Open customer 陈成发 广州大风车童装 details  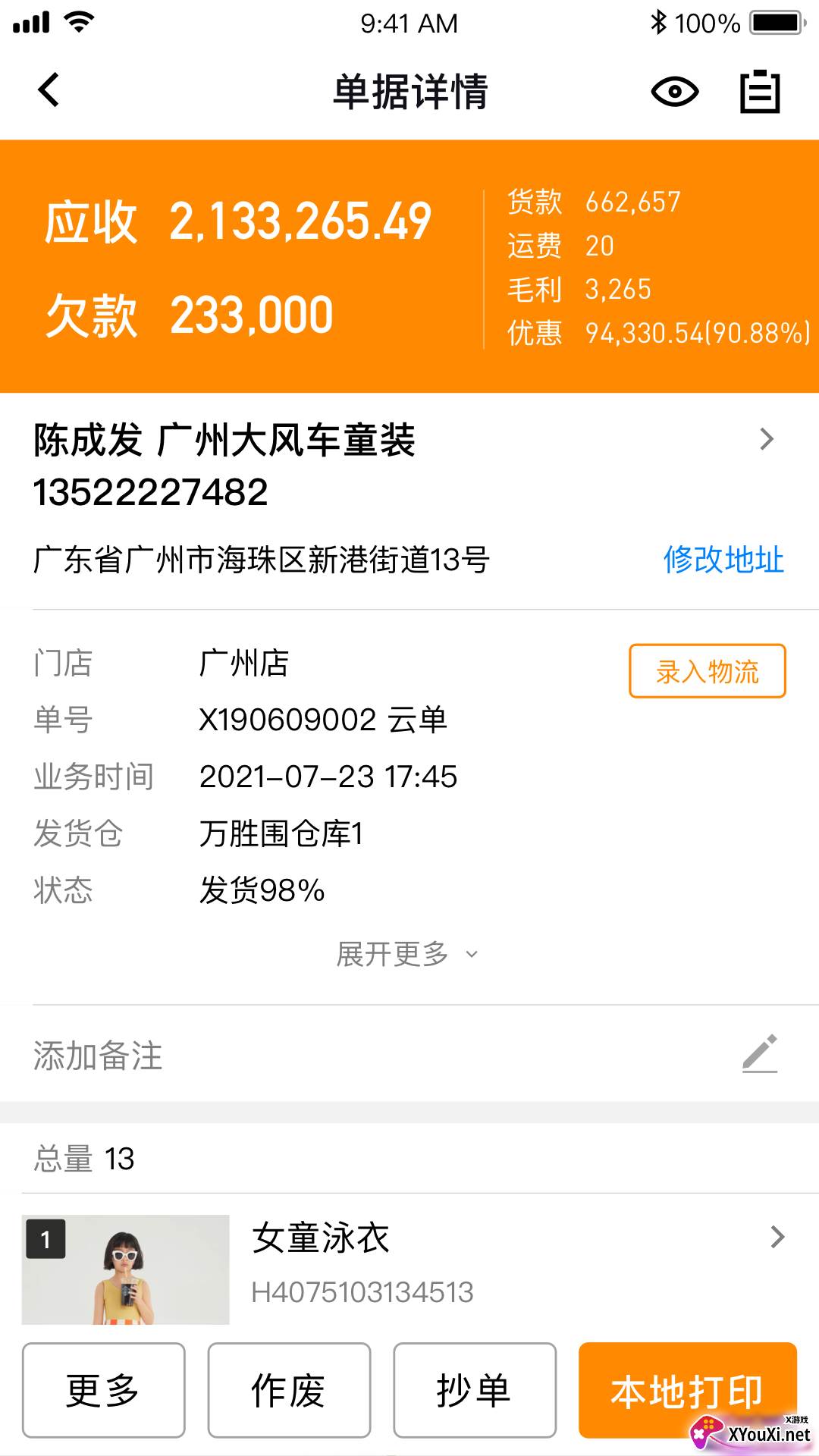(x=409, y=466)
